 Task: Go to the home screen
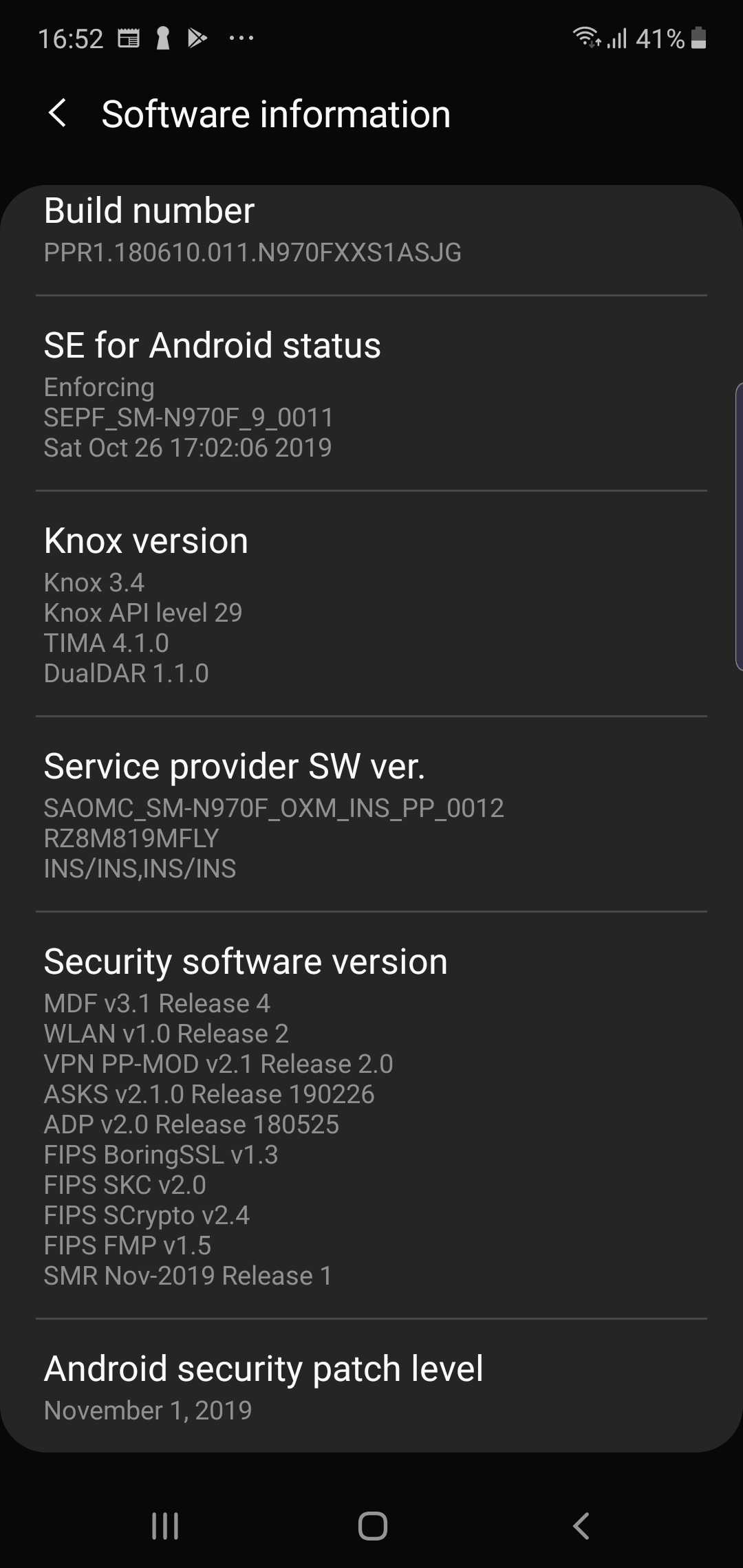coord(372,1526)
